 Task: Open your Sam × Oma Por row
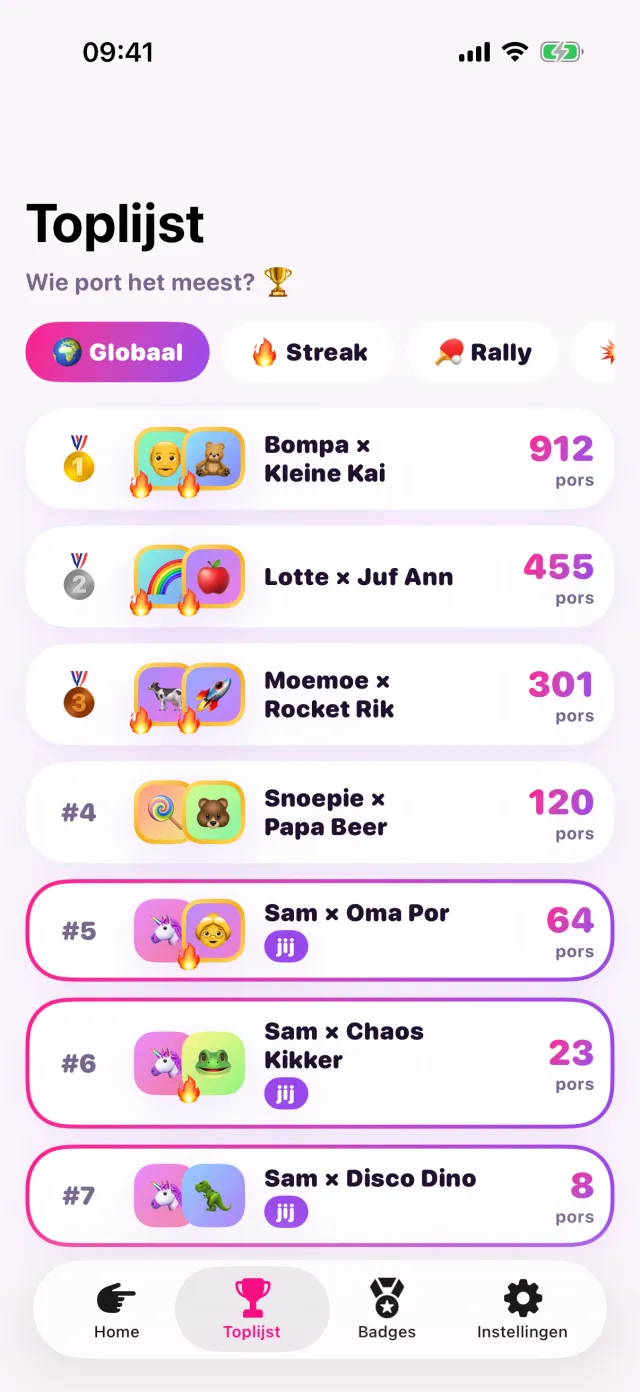[320, 931]
